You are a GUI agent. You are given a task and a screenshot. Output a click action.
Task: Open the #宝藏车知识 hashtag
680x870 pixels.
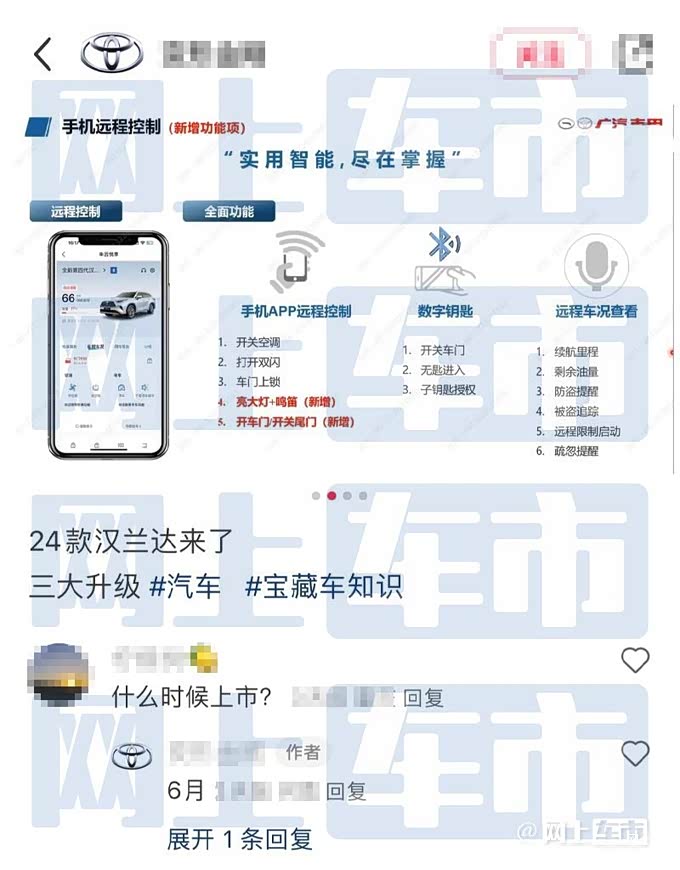[x=324, y=586]
